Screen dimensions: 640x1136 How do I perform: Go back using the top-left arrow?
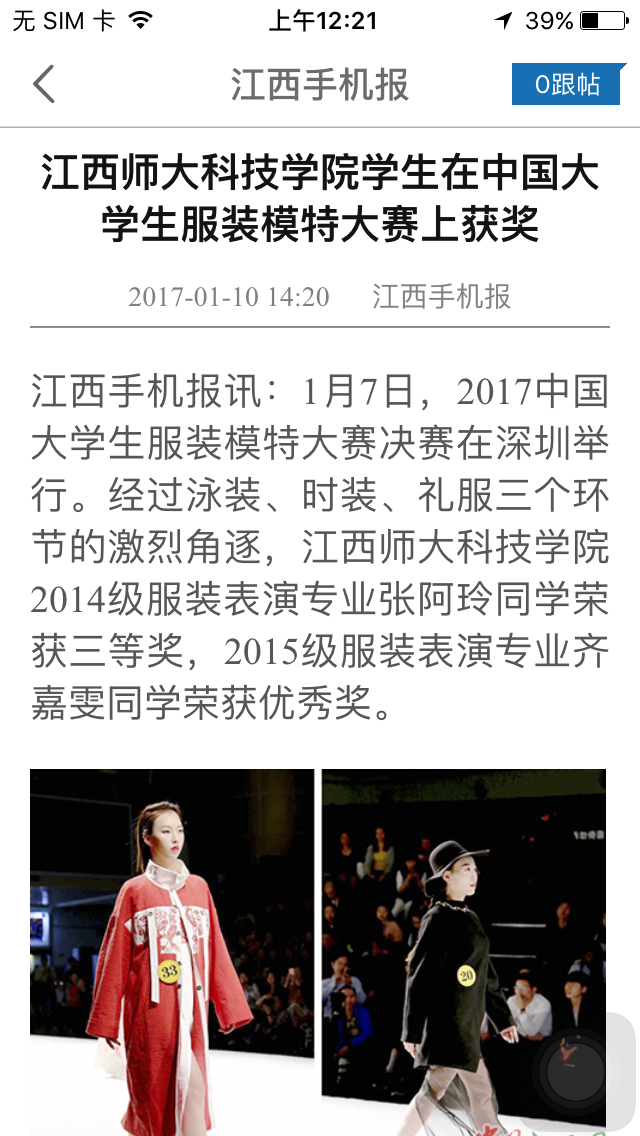tap(43, 84)
